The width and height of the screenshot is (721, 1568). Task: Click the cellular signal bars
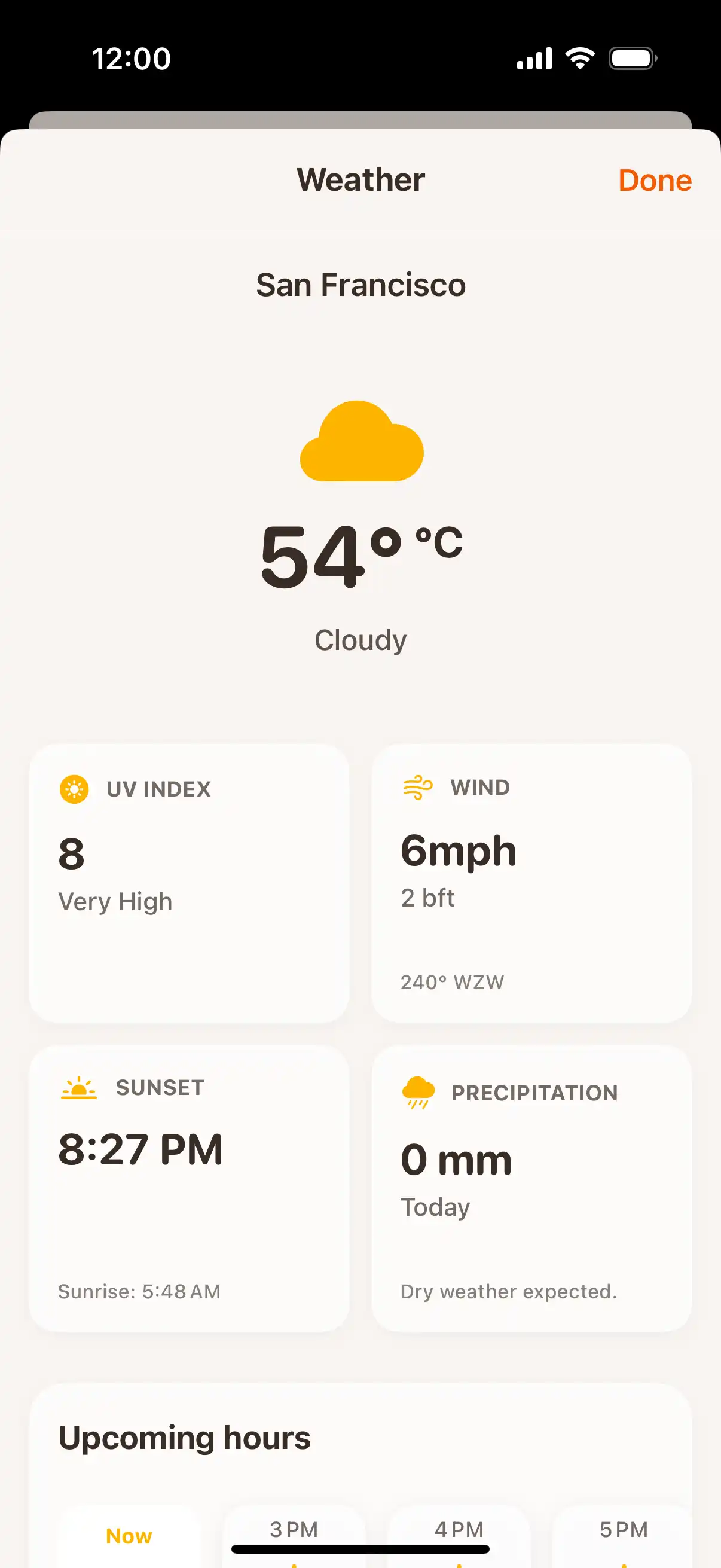pos(534,58)
